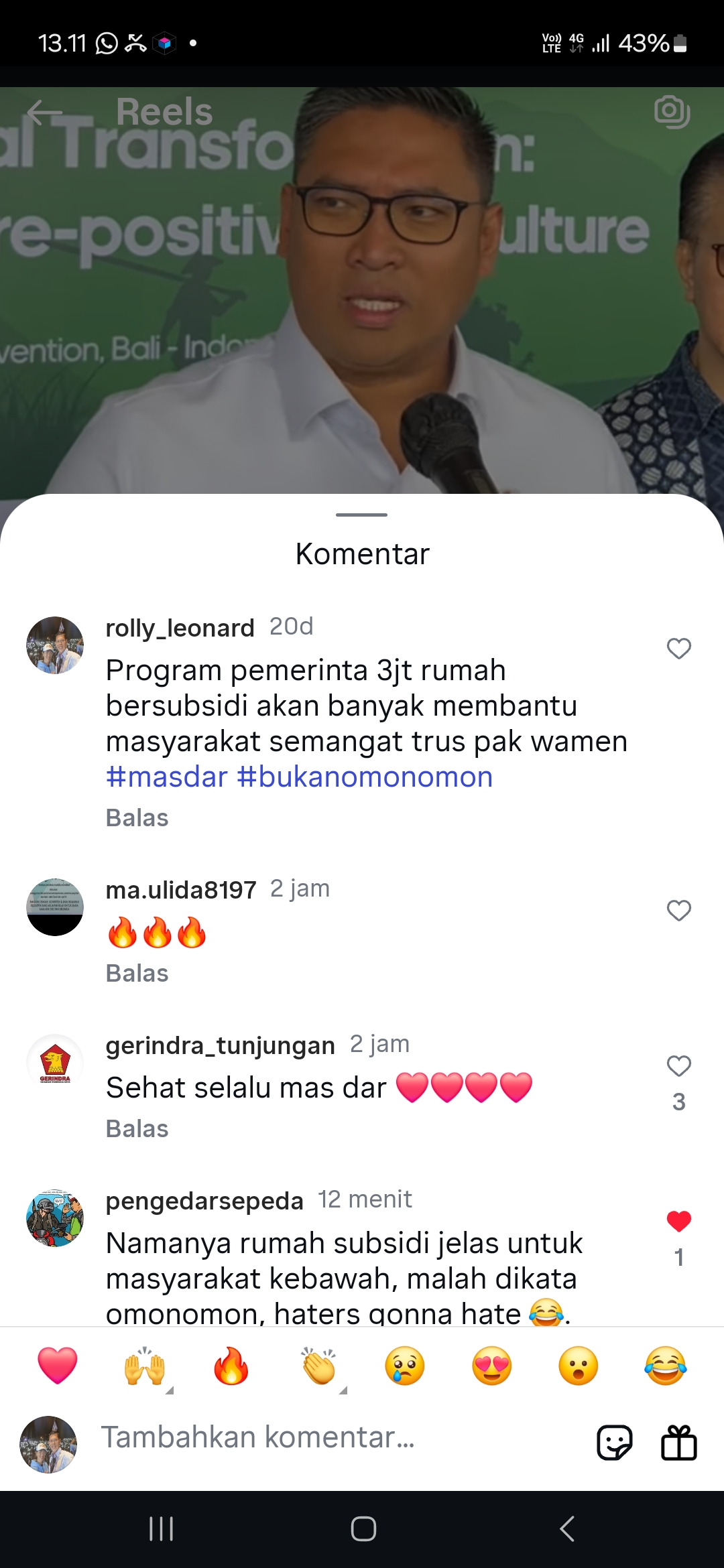The height and width of the screenshot is (1568, 724).
Task: Insert the clapping hands quick emoji
Action: pos(318,1366)
